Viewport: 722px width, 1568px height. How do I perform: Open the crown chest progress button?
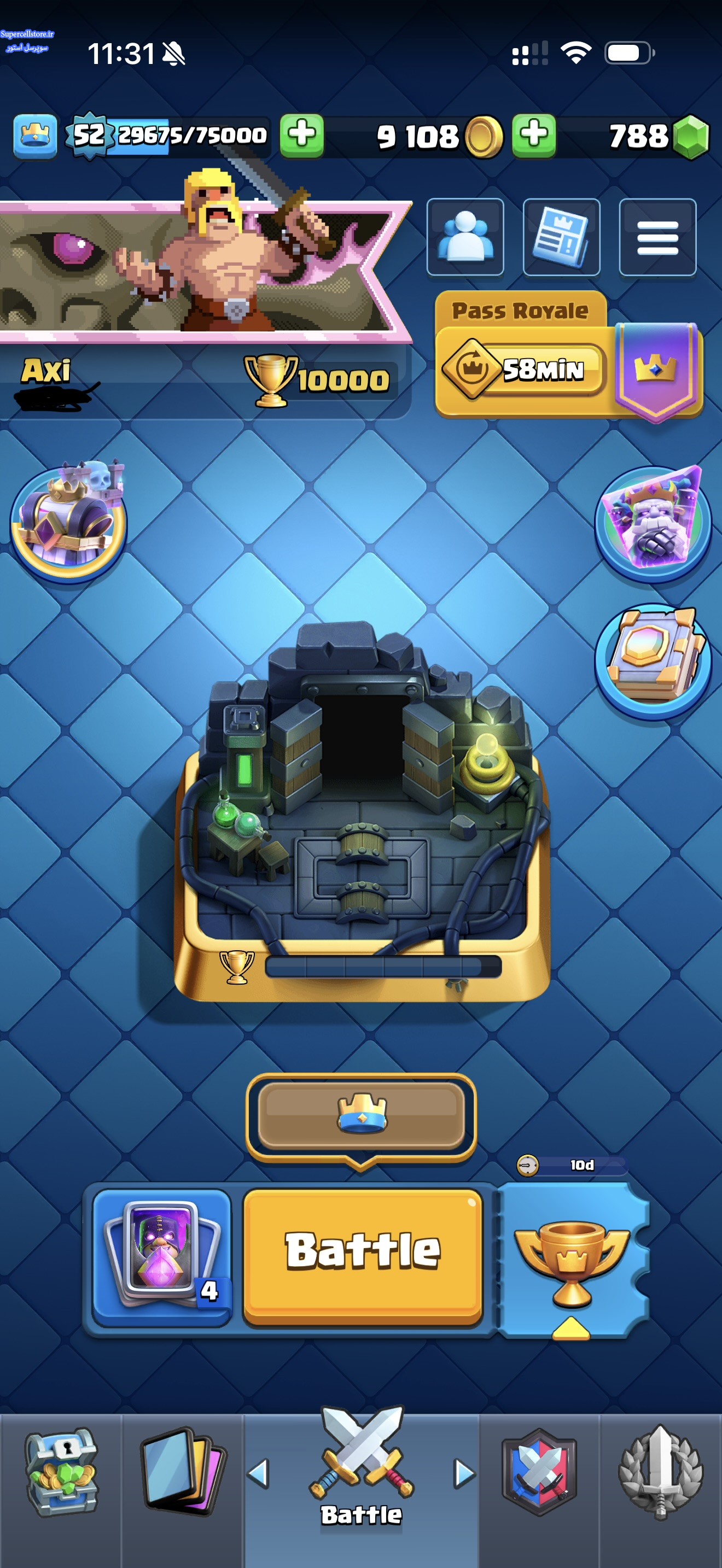pos(361,1114)
